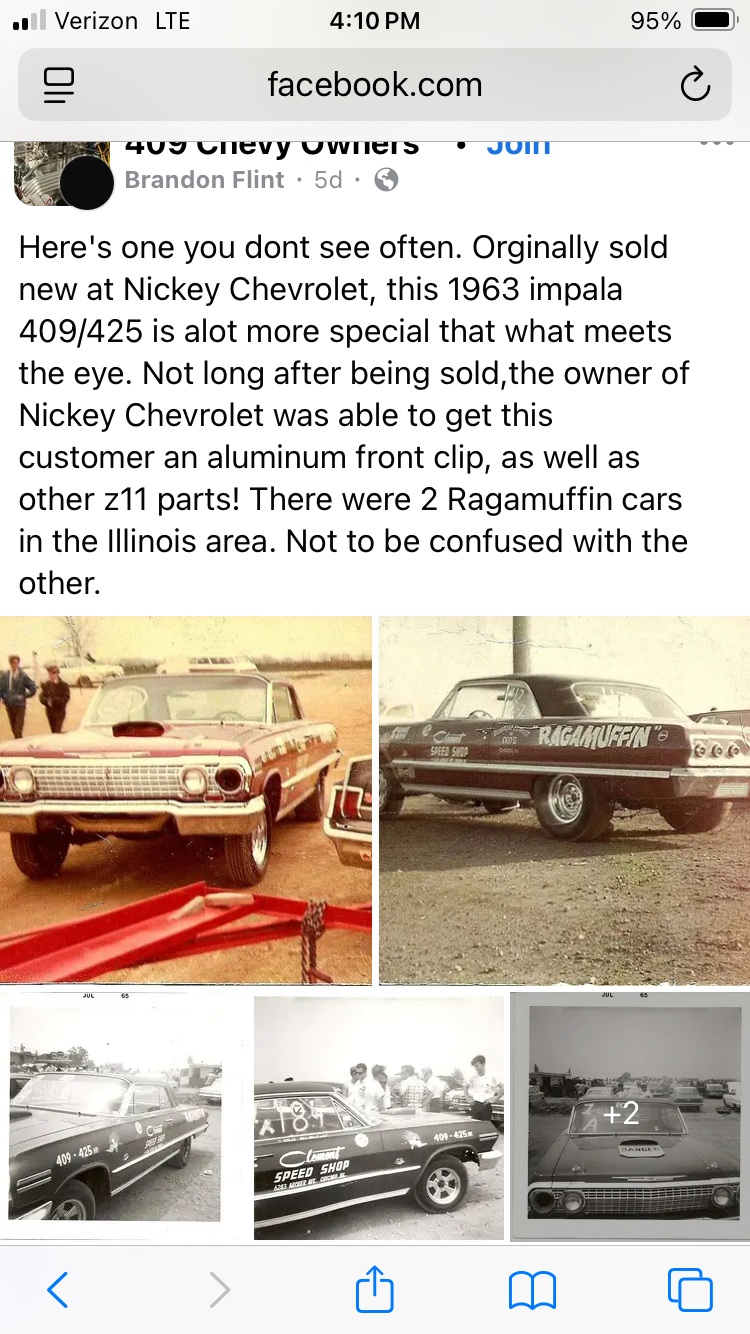Go back to the previous page
The width and height of the screenshot is (750, 1334).
click(58, 1289)
